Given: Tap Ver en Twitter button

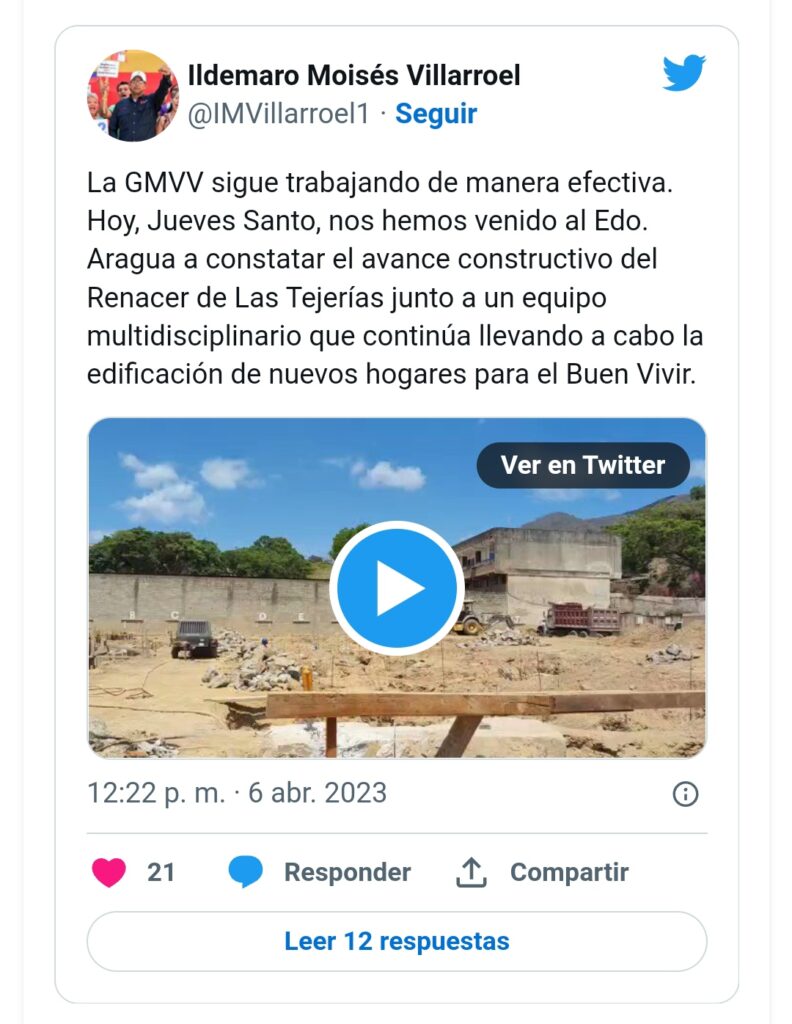Looking at the screenshot, I should coord(582,465).
